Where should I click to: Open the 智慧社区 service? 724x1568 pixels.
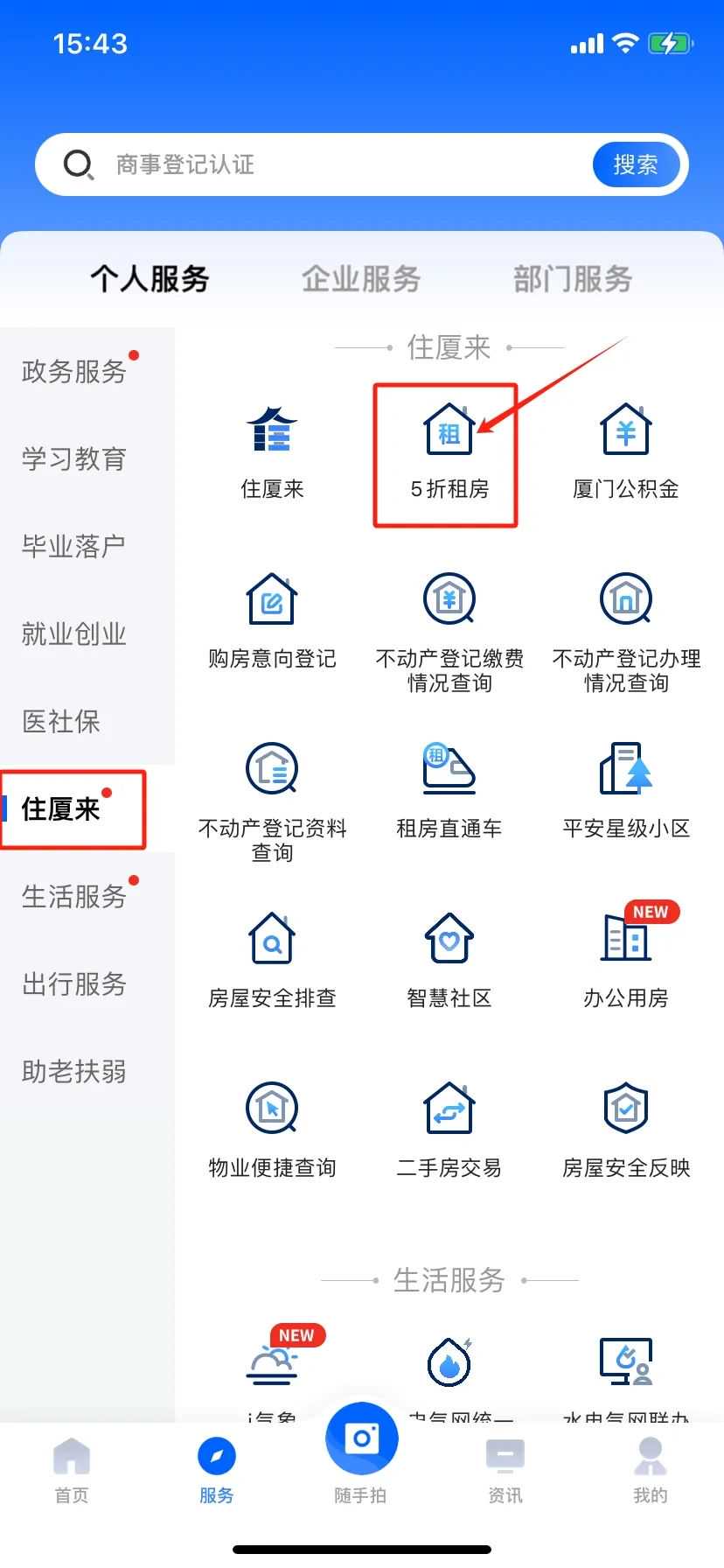point(449,959)
